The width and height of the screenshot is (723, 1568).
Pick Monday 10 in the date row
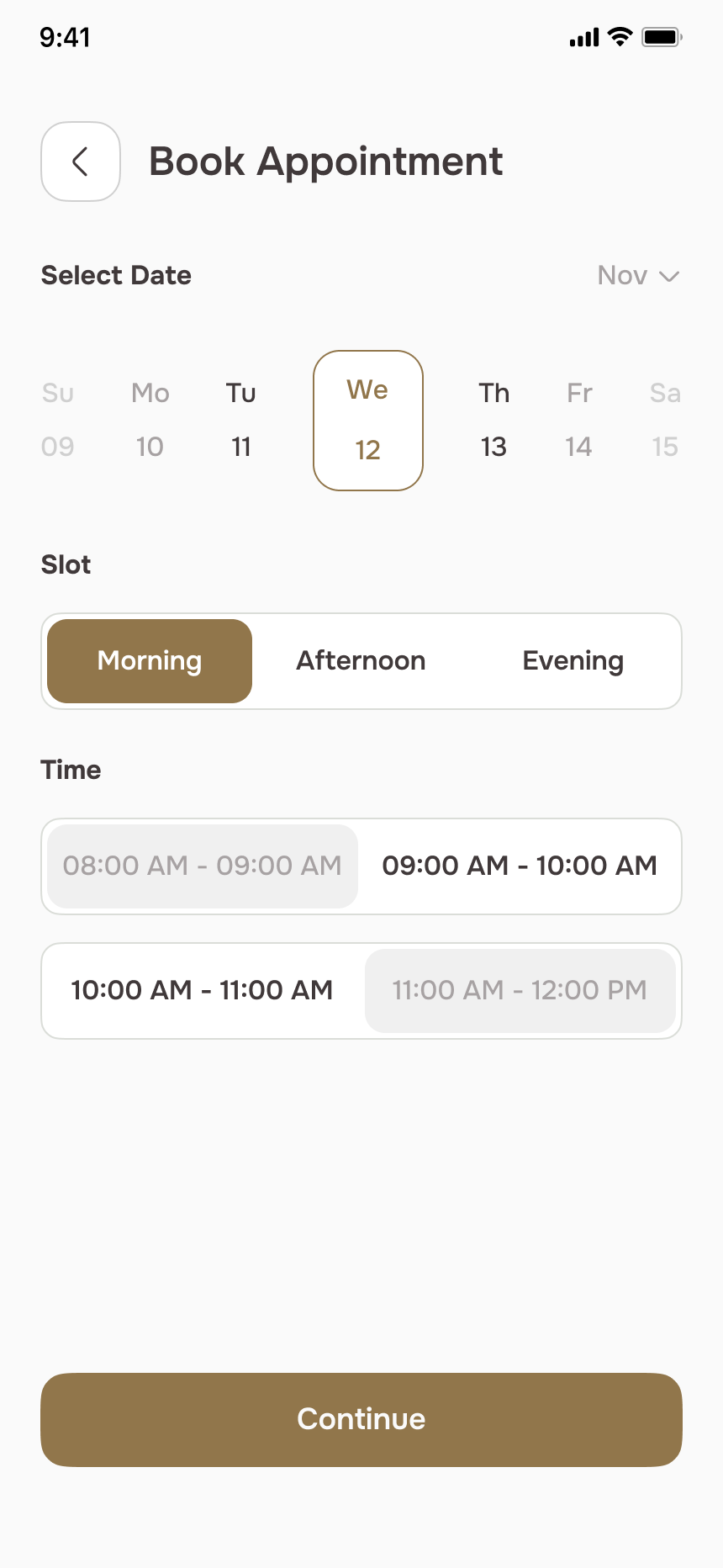pos(150,420)
